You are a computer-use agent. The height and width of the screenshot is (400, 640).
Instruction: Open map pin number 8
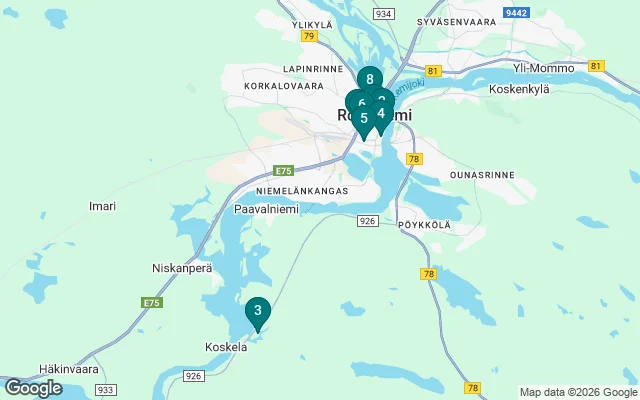click(x=370, y=79)
